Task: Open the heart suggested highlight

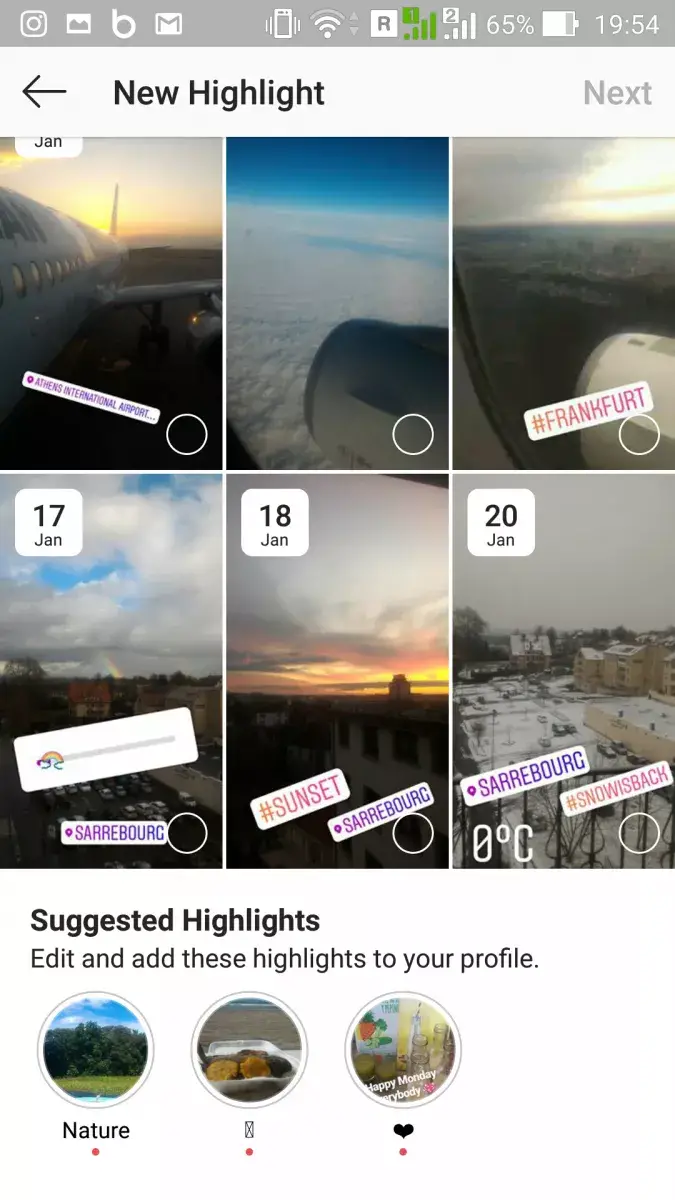Action: [x=403, y=1050]
